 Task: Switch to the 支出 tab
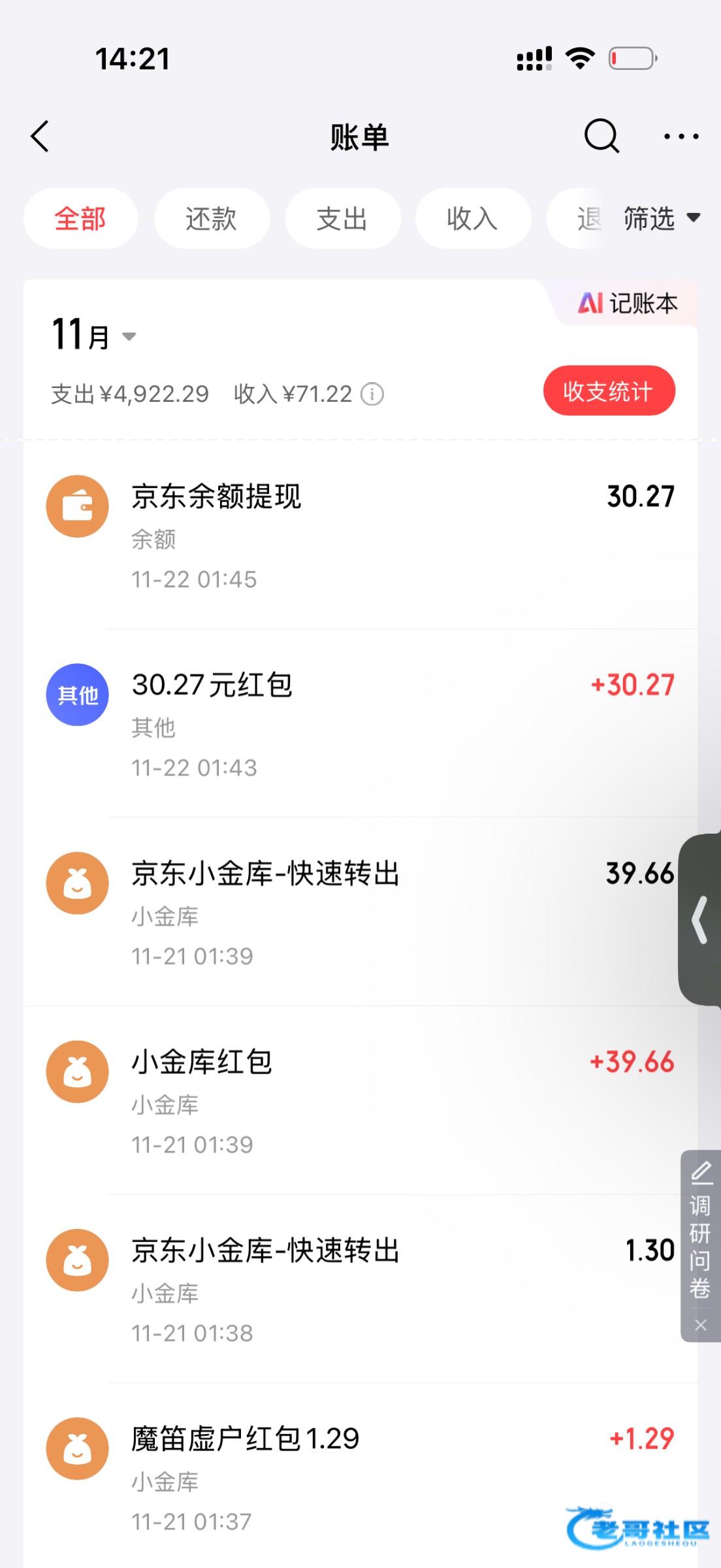pyautogui.click(x=342, y=218)
